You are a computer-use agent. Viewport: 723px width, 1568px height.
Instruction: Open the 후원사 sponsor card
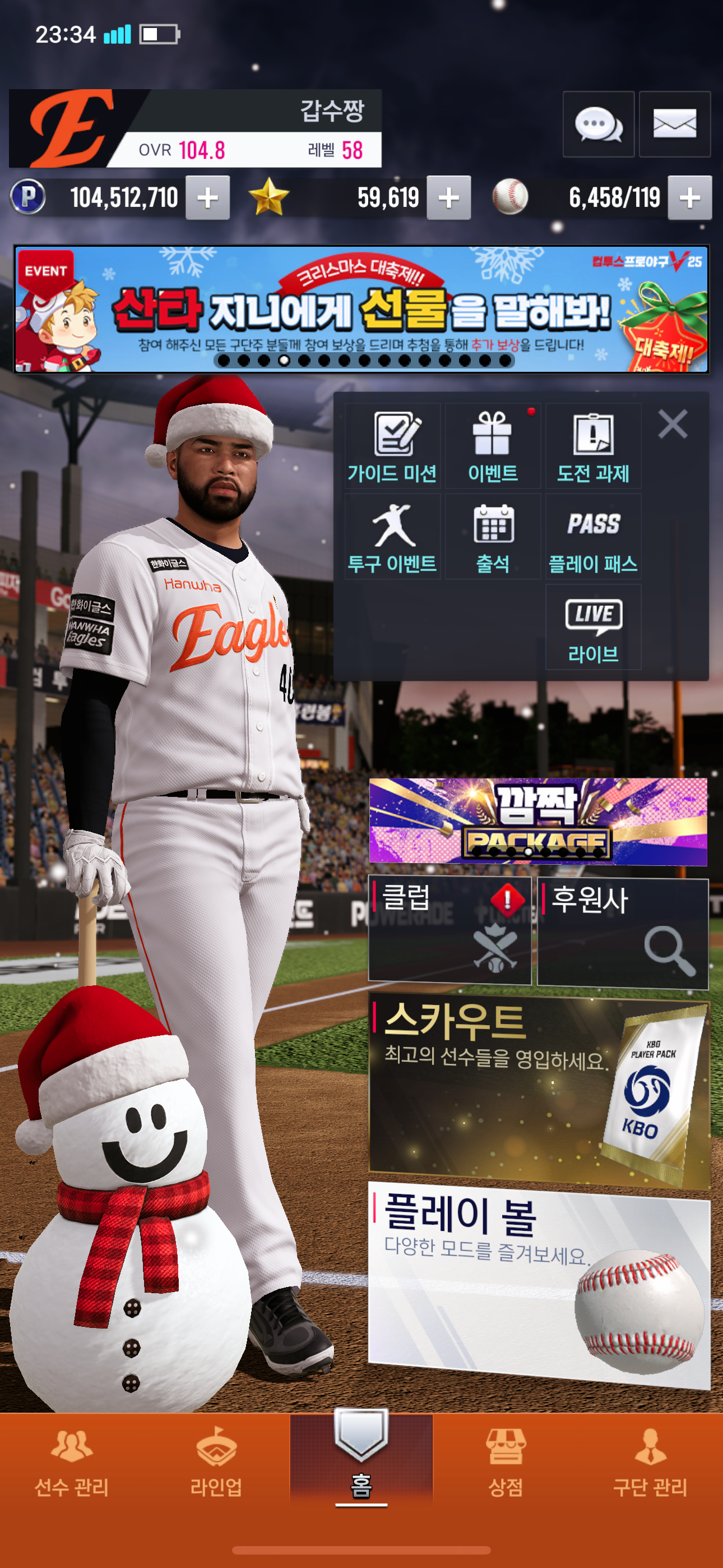pyautogui.click(x=623, y=932)
